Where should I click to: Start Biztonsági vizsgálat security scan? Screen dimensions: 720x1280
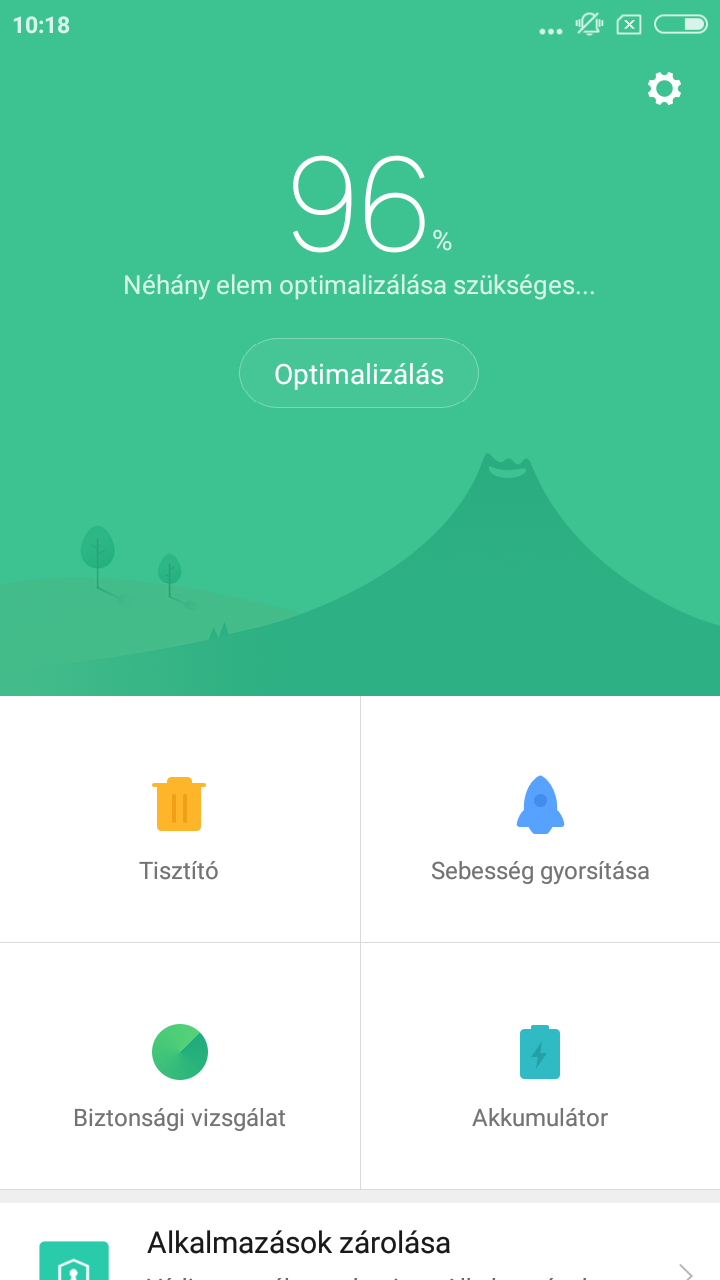click(x=180, y=1068)
